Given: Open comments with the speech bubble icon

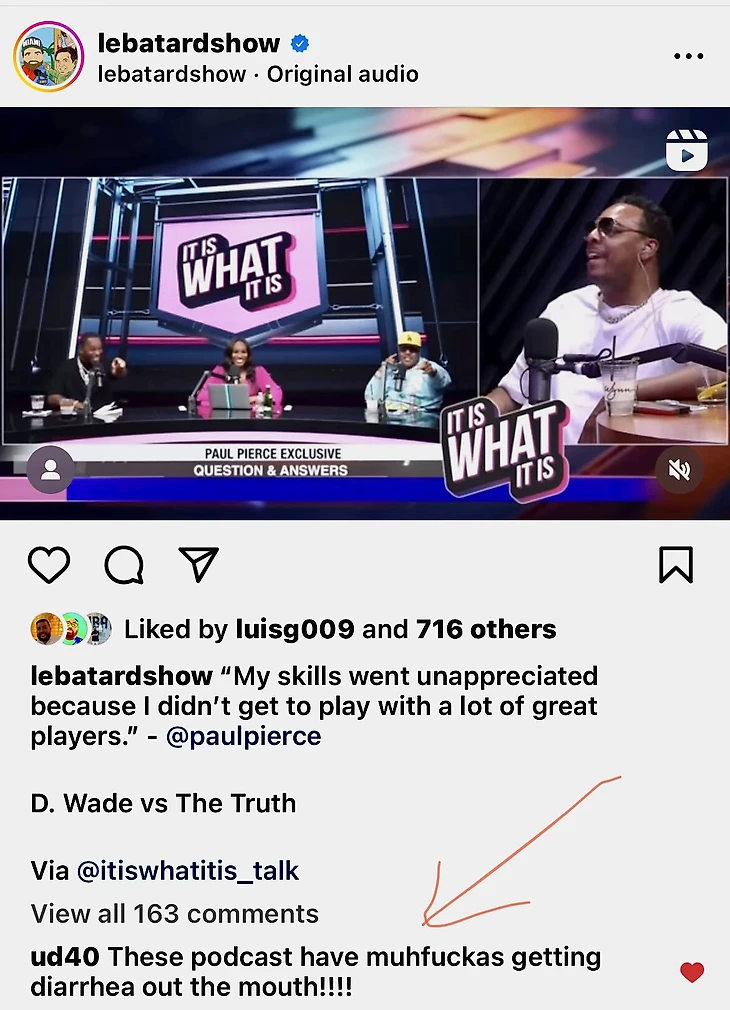Looking at the screenshot, I should pyautogui.click(x=124, y=566).
